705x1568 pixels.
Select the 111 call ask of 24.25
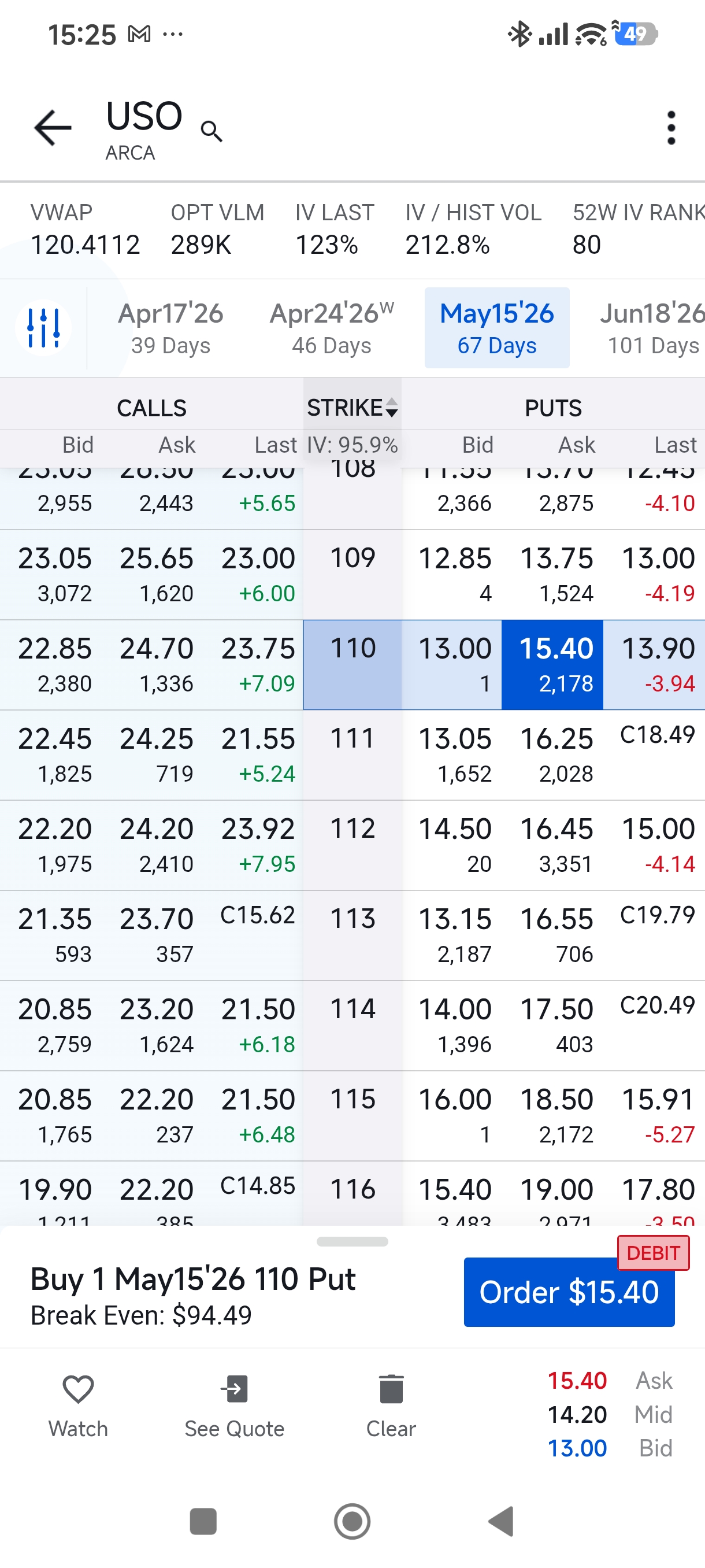[157, 753]
